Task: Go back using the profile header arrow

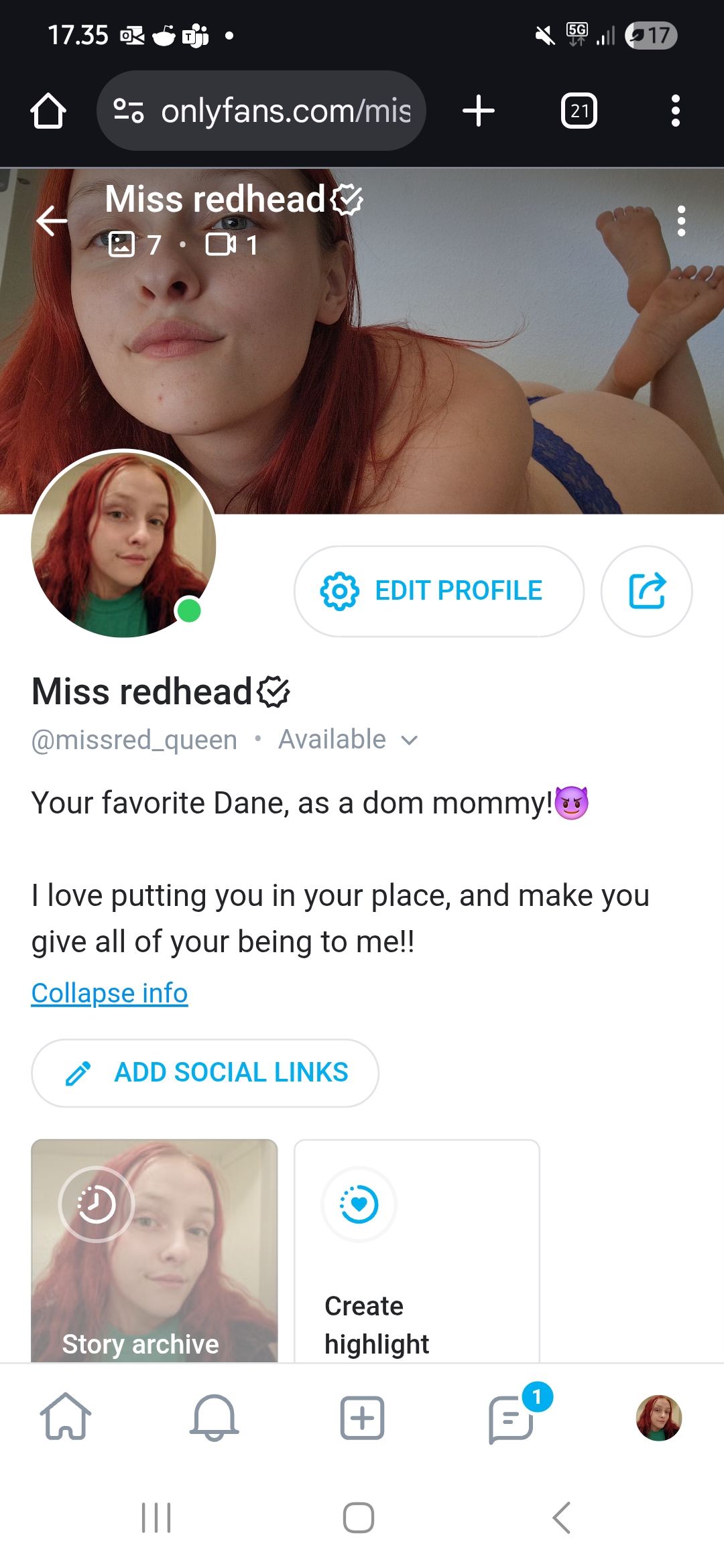Action: 52,220
